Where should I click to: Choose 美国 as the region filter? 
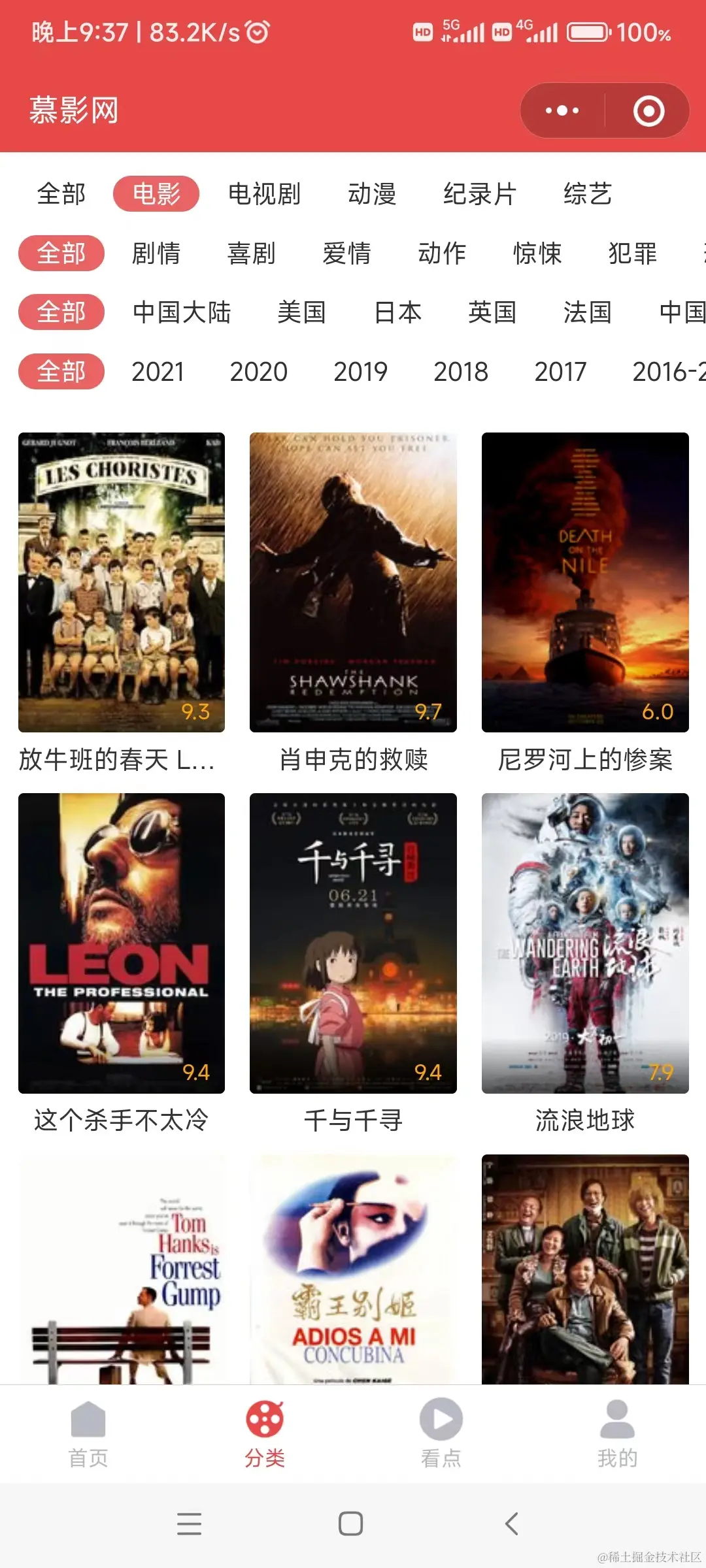click(301, 312)
